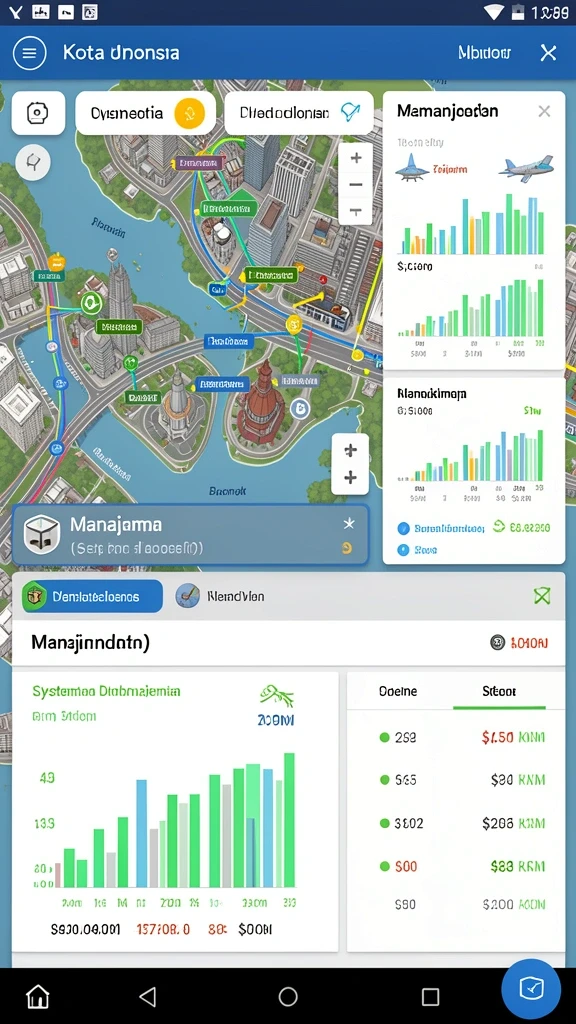Switch to the Nlemdvlen tab
The width and height of the screenshot is (576, 1024).
[220, 596]
